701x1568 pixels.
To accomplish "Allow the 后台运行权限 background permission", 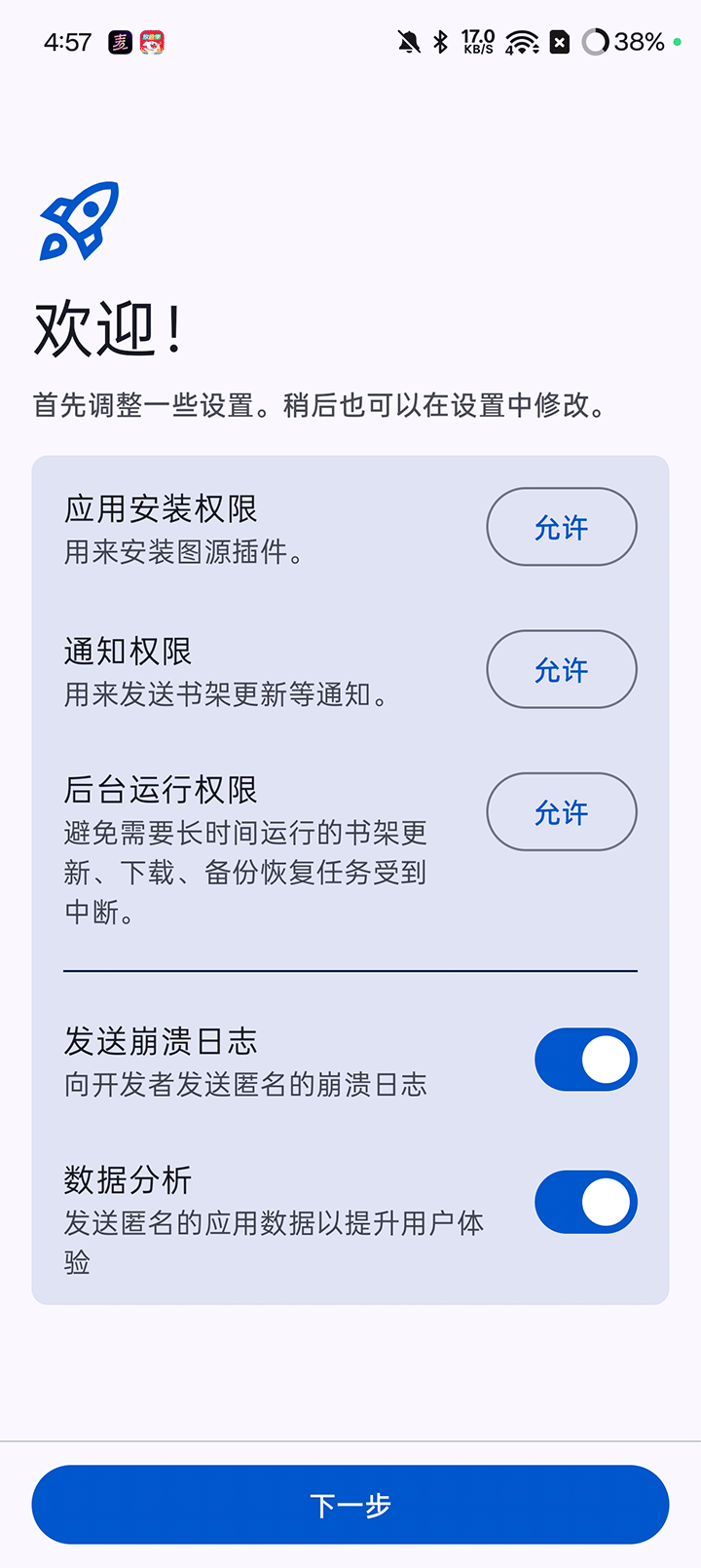I will (x=562, y=811).
